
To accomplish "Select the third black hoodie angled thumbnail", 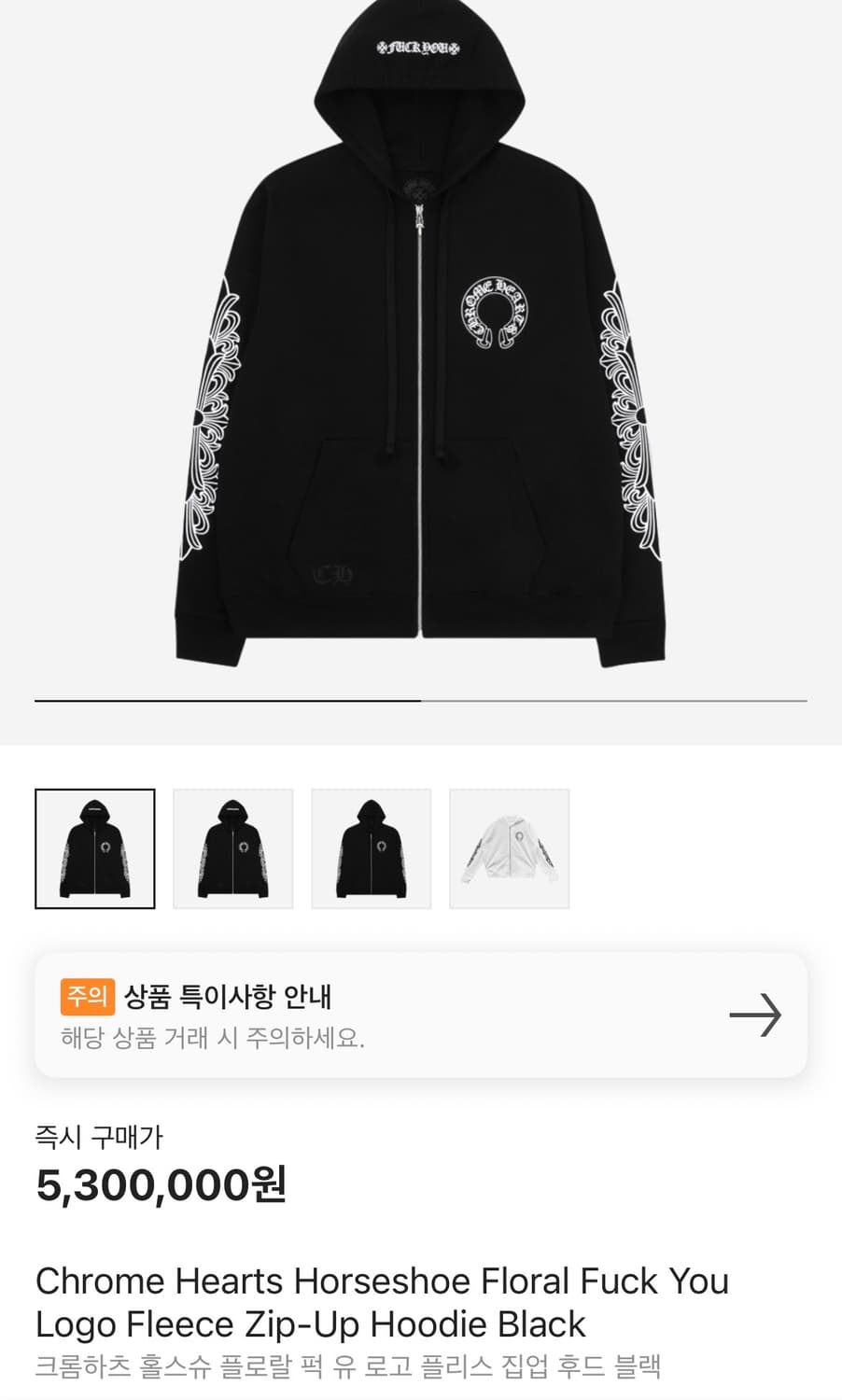I will (x=371, y=848).
